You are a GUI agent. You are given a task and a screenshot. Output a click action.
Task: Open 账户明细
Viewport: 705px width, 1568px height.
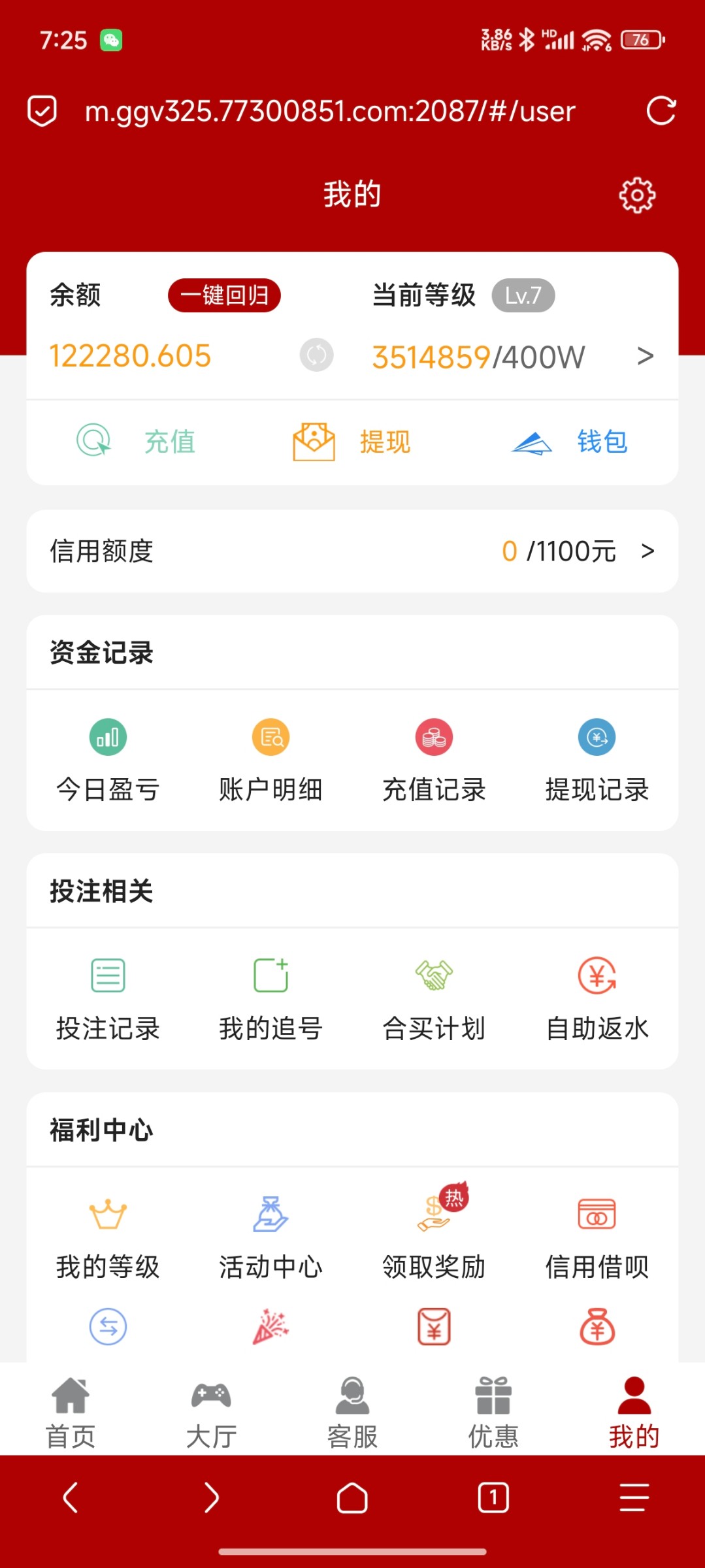click(x=271, y=760)
